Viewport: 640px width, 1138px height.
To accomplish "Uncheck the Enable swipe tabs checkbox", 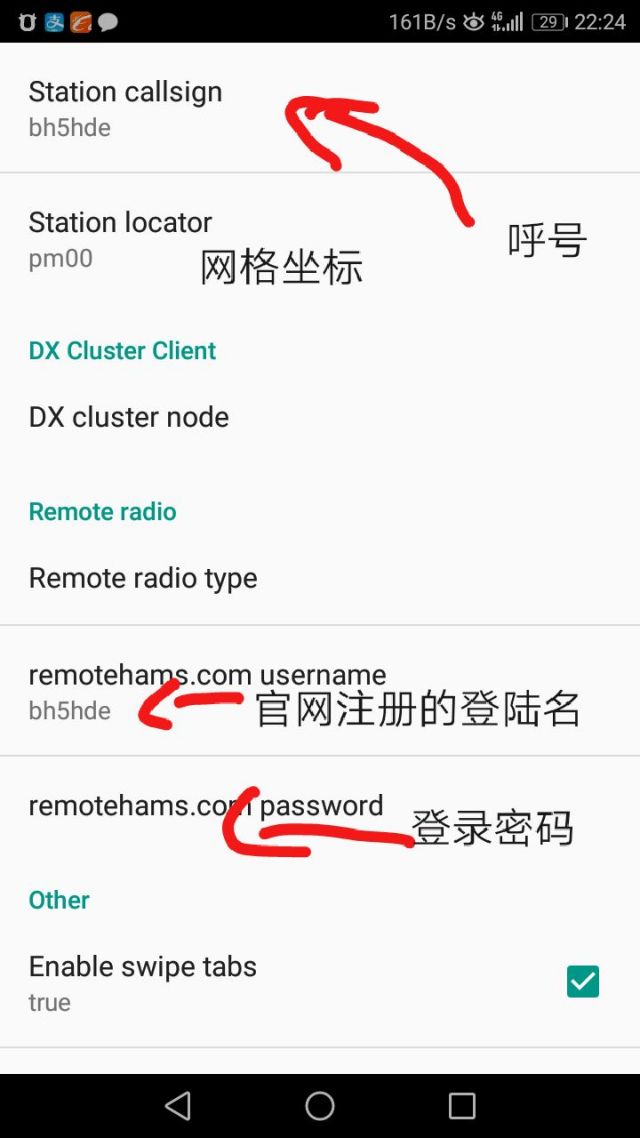I will 583,981.
